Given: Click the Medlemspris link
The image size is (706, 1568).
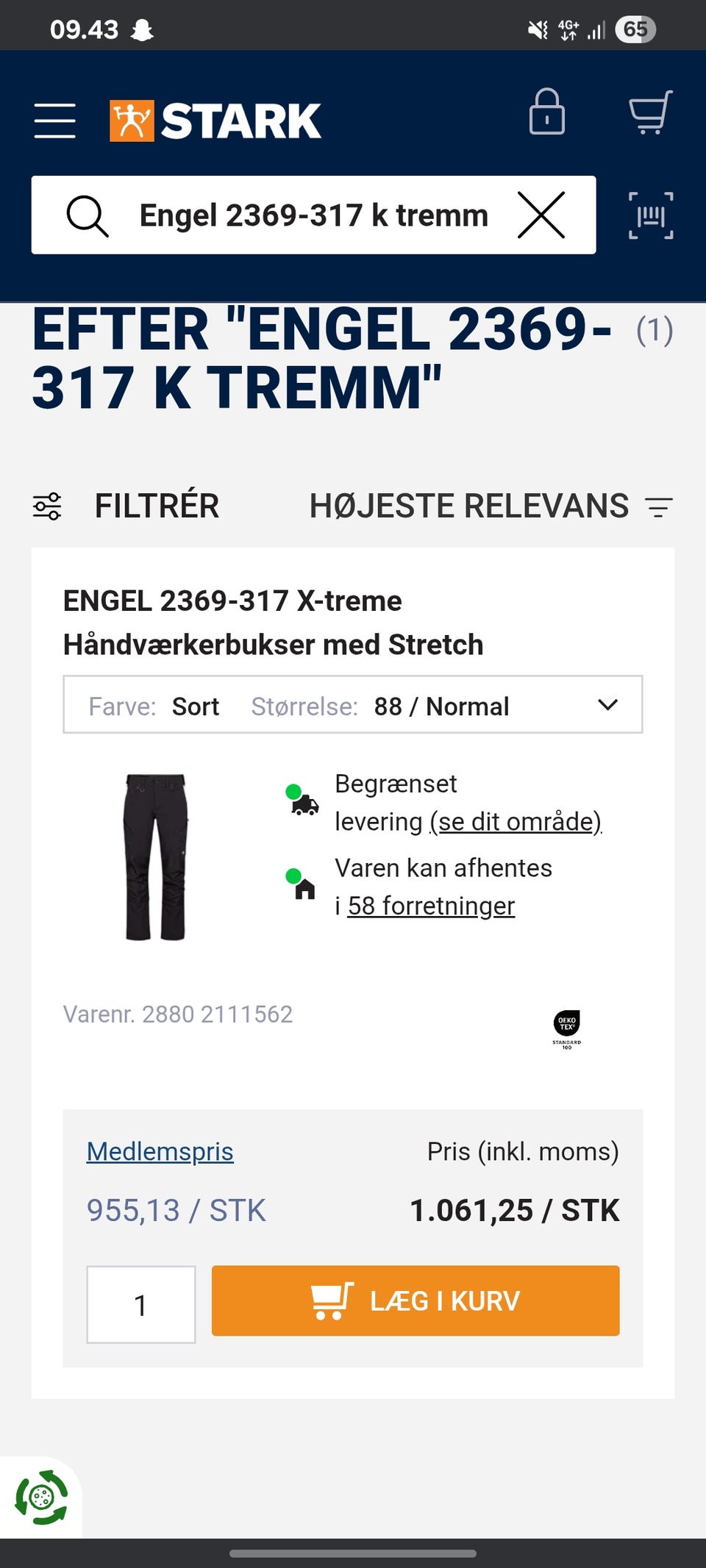Looking at the screenshot, I should [x=159, y=1152].
